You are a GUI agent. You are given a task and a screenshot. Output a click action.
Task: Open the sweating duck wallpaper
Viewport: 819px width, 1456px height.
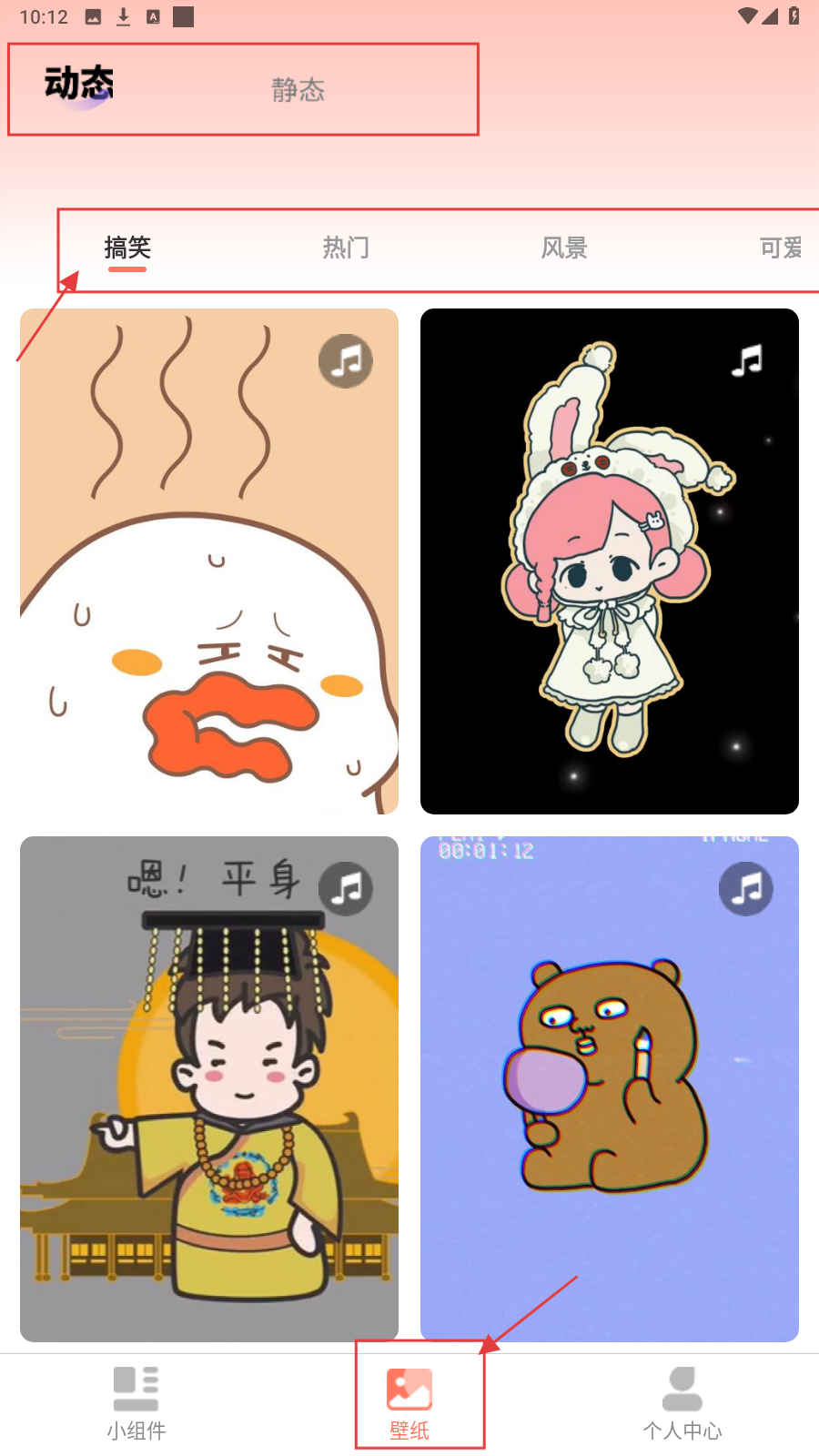[209, 561]
